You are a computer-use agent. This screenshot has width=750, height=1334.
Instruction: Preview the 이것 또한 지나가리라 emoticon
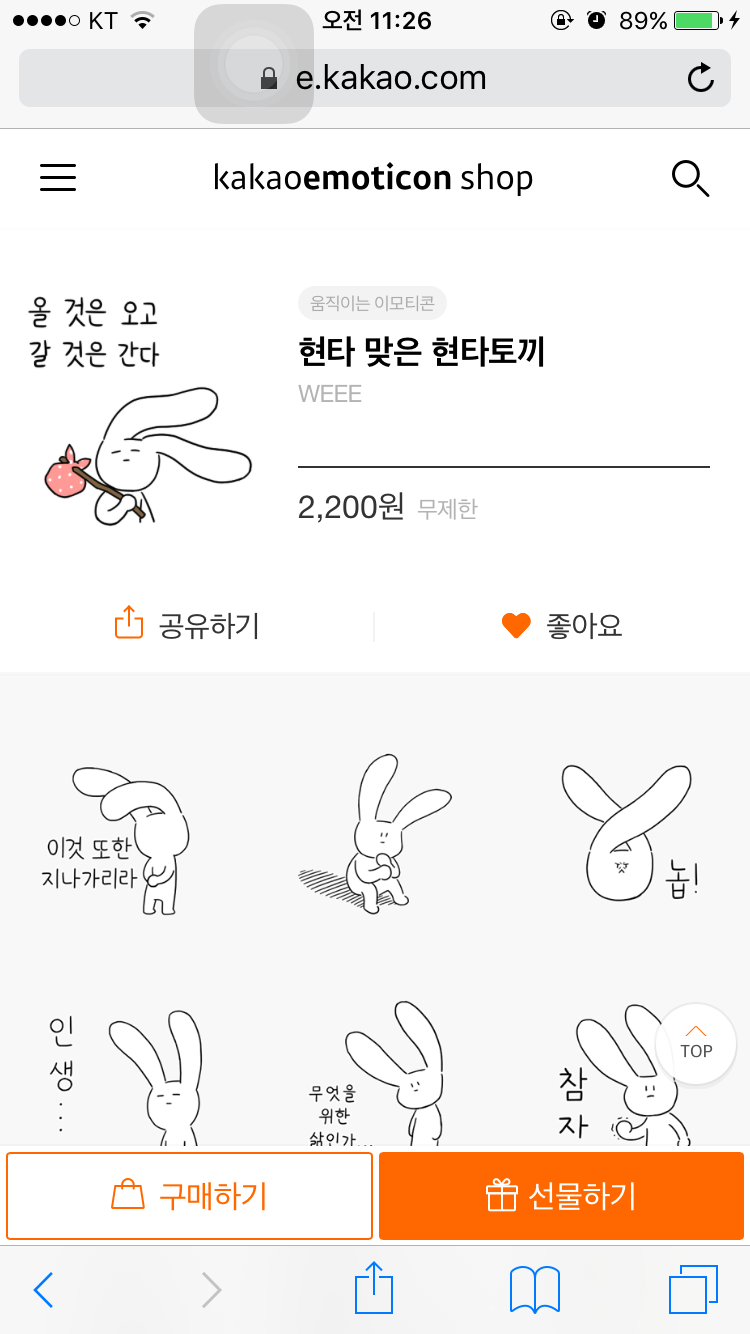(x=125, y=840)
